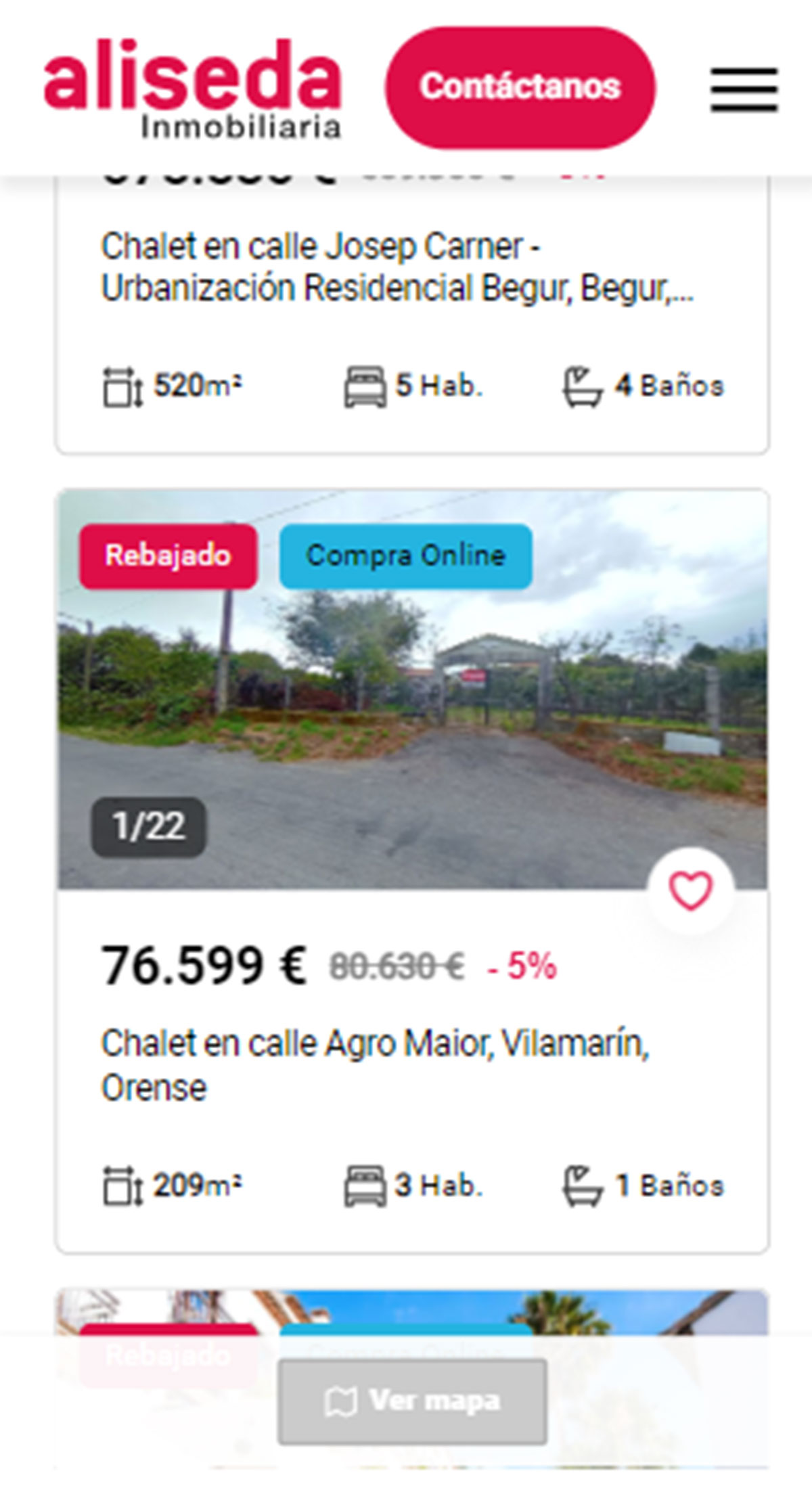This screenshot has height=1490, width=812.
Task: Click the Compra Online badge
Action: point(405,555)
